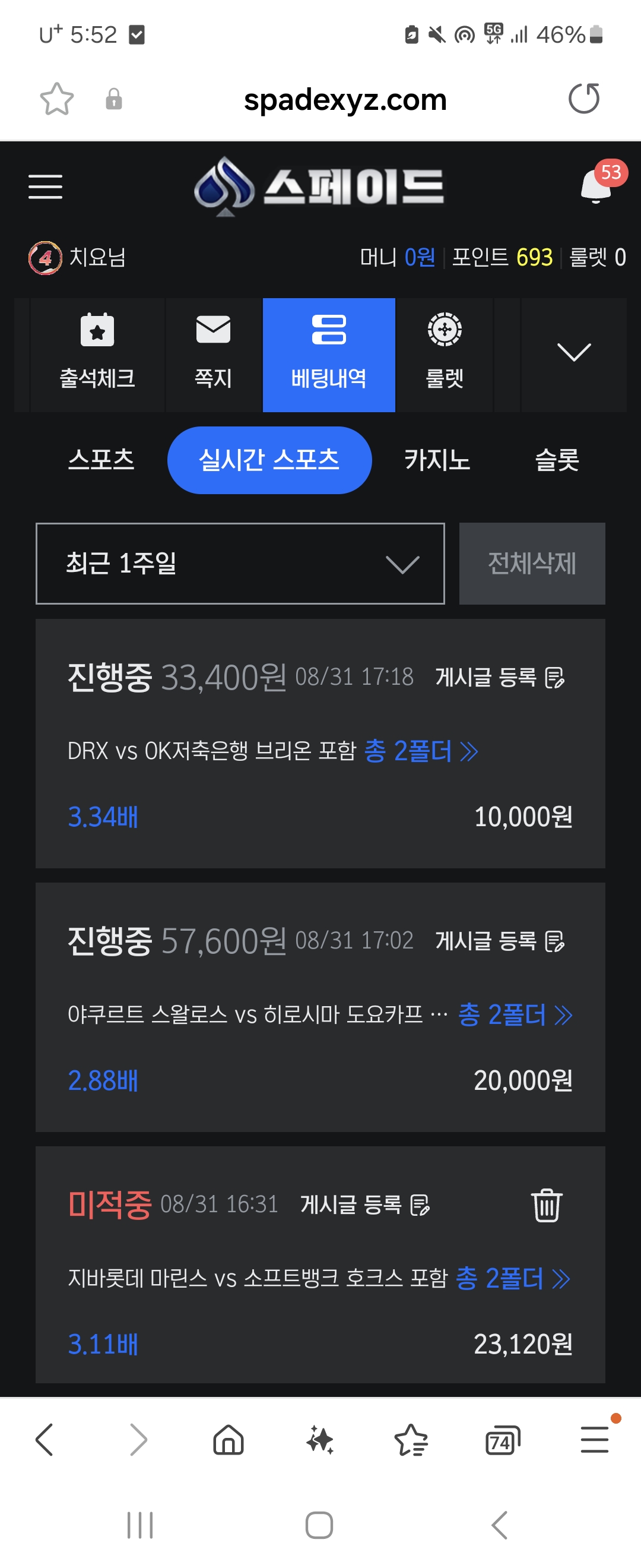Screen dimensions: 641x1568
Task: Tap the 전체삭제 delete-all button
Action: [x=532, y=563]
